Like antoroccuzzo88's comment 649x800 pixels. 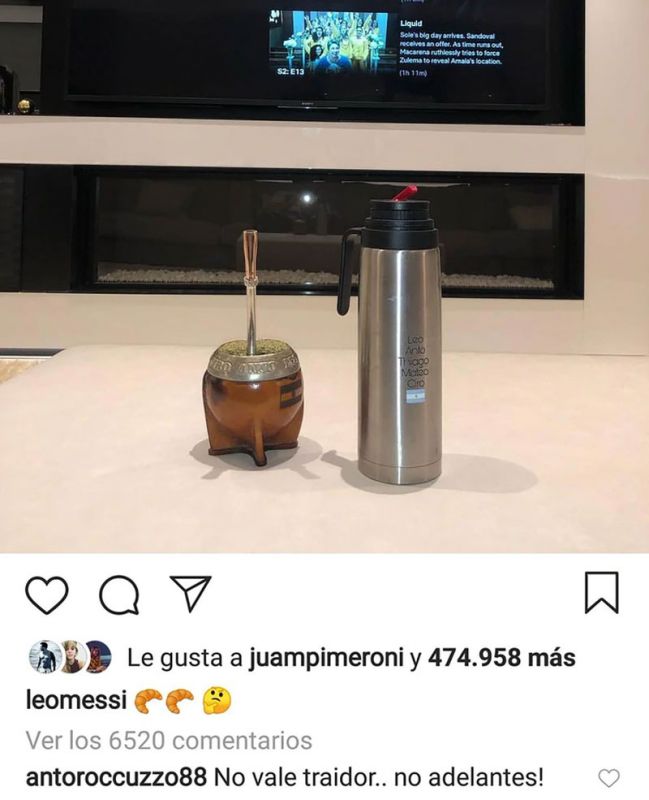pos(608,778)
